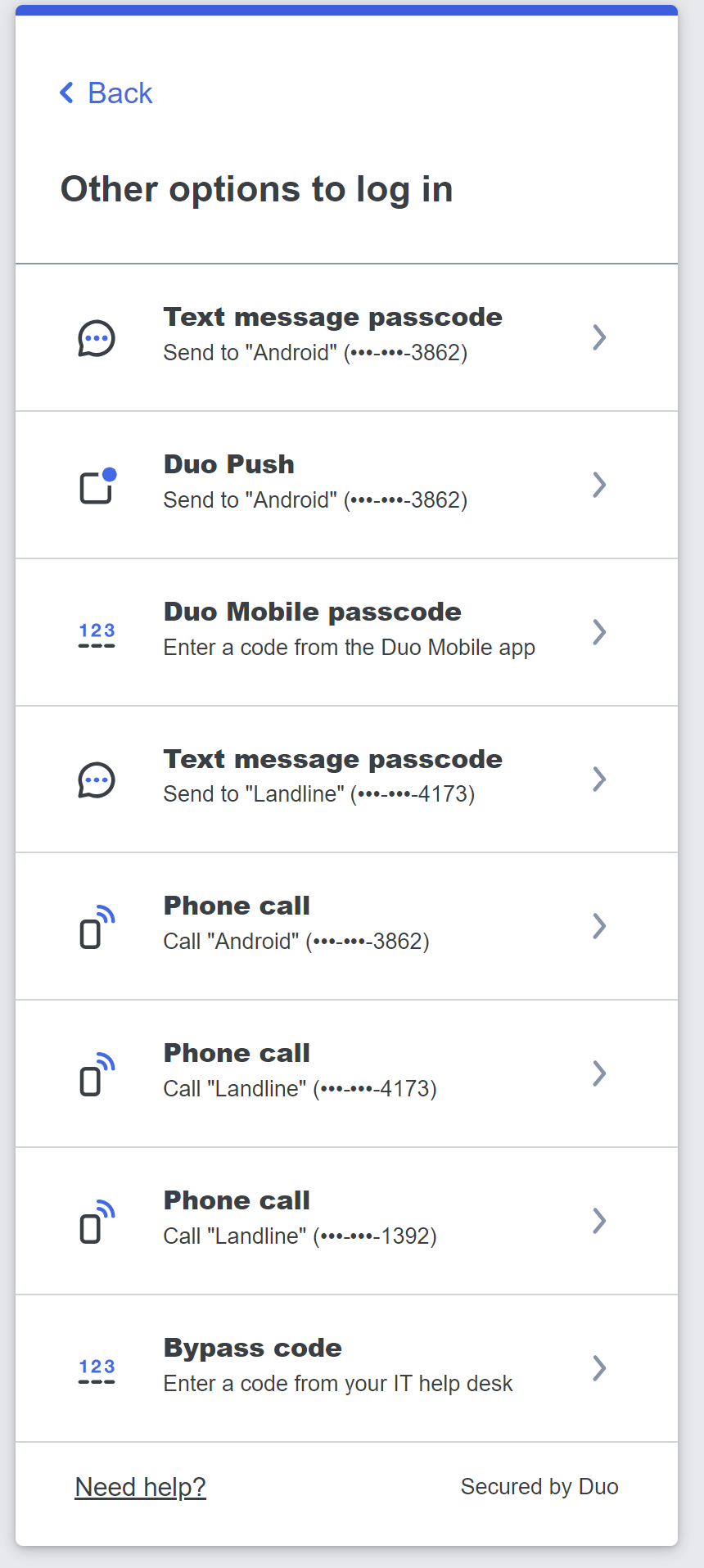The width and height of the screenshot is (704, 1568).
Task: Select the phone call icon for Android device
Action: [x=96, y=925]
